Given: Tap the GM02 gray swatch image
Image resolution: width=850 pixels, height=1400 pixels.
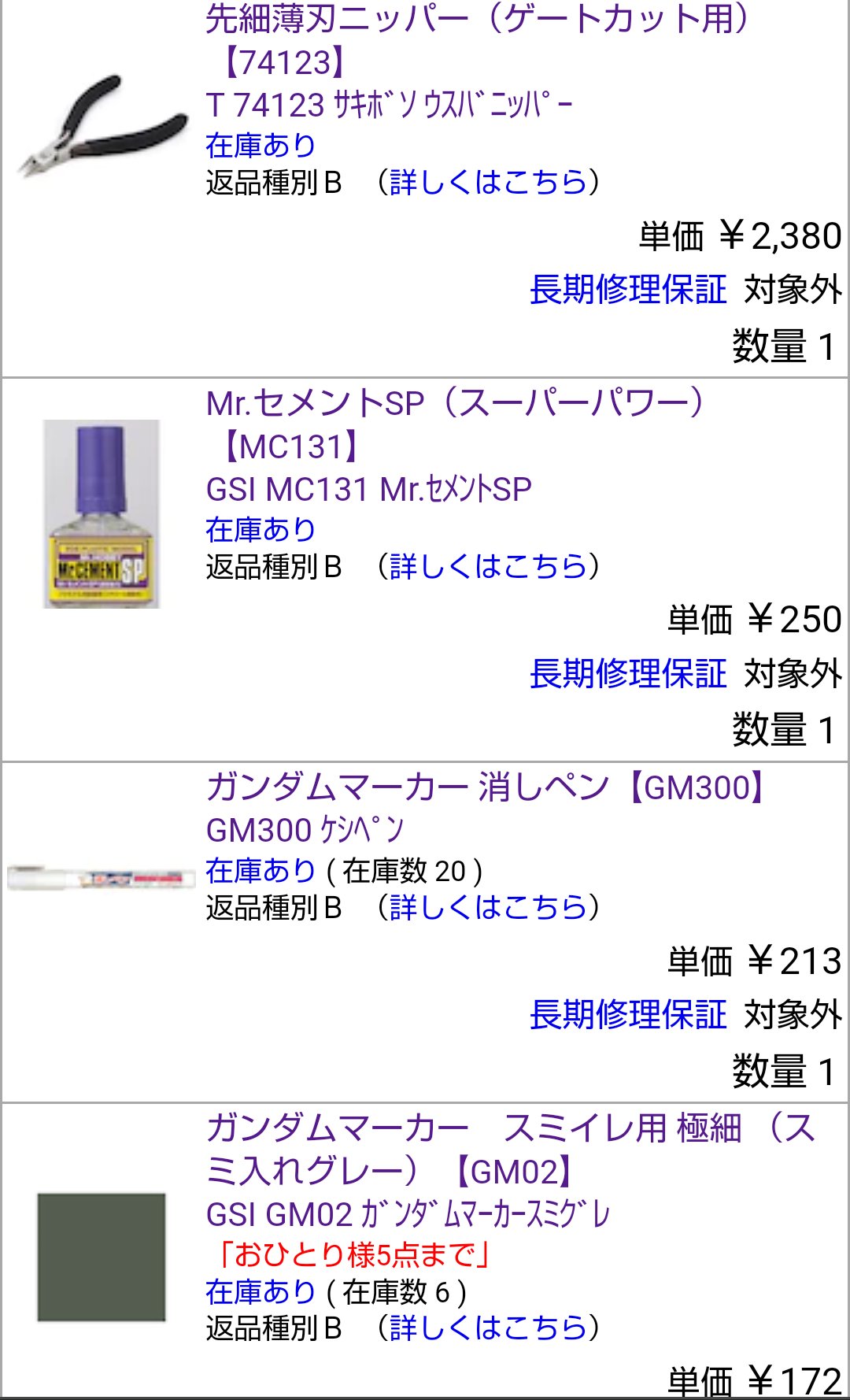Looking at the screenshot, I should point(102,1257).
